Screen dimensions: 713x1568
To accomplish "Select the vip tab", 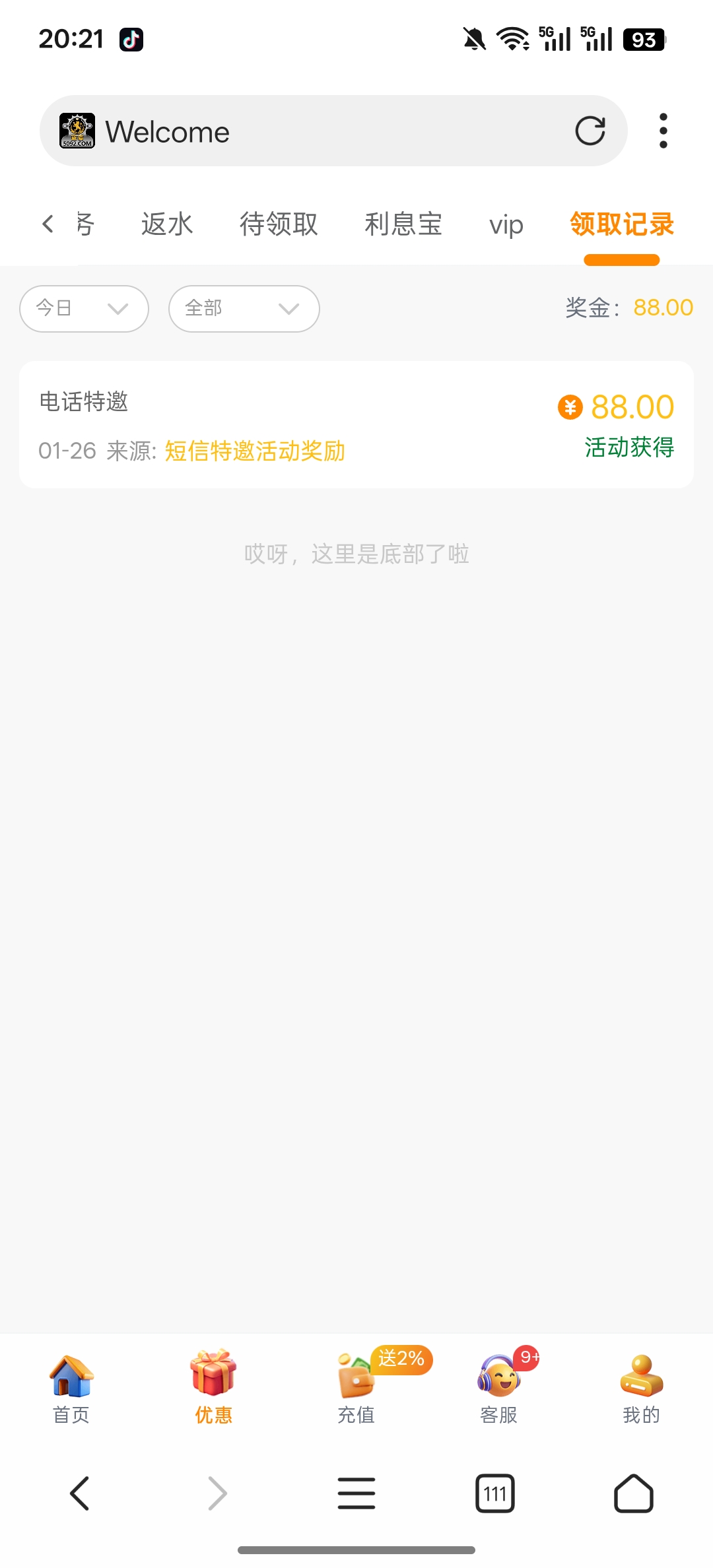I will [x=506, y=224].
